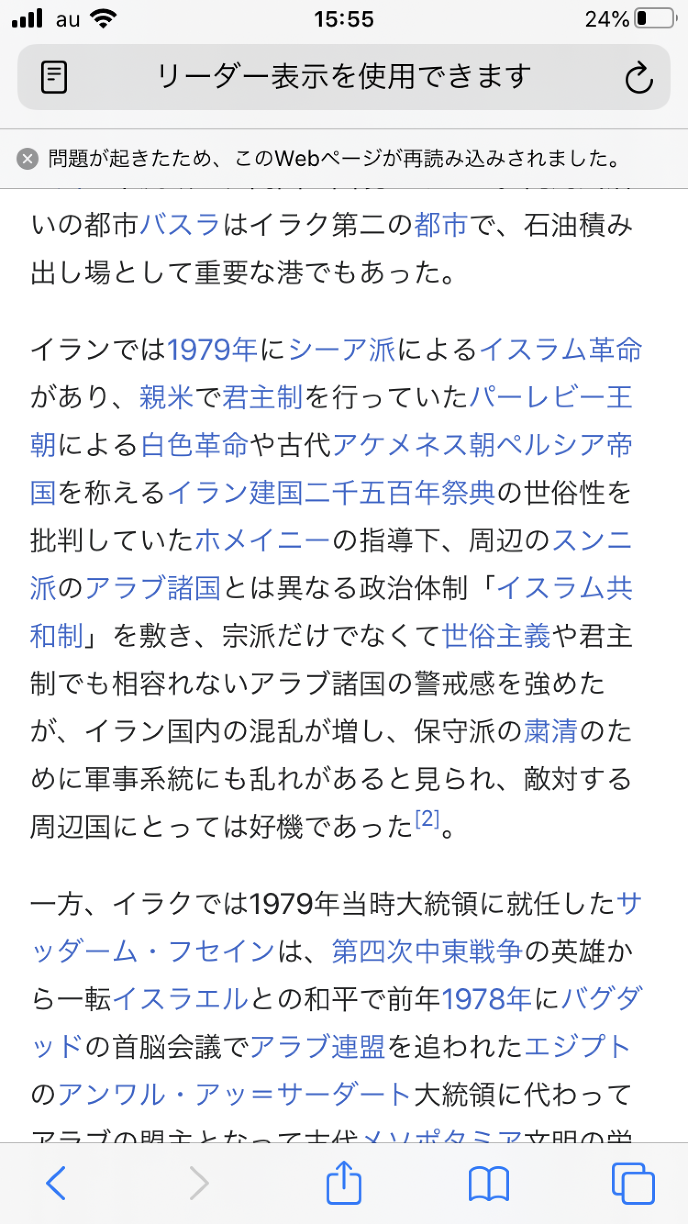This screenshot has width=688, height=1224.
Task: Visit the 親米 link
Action: click(166, 397)
